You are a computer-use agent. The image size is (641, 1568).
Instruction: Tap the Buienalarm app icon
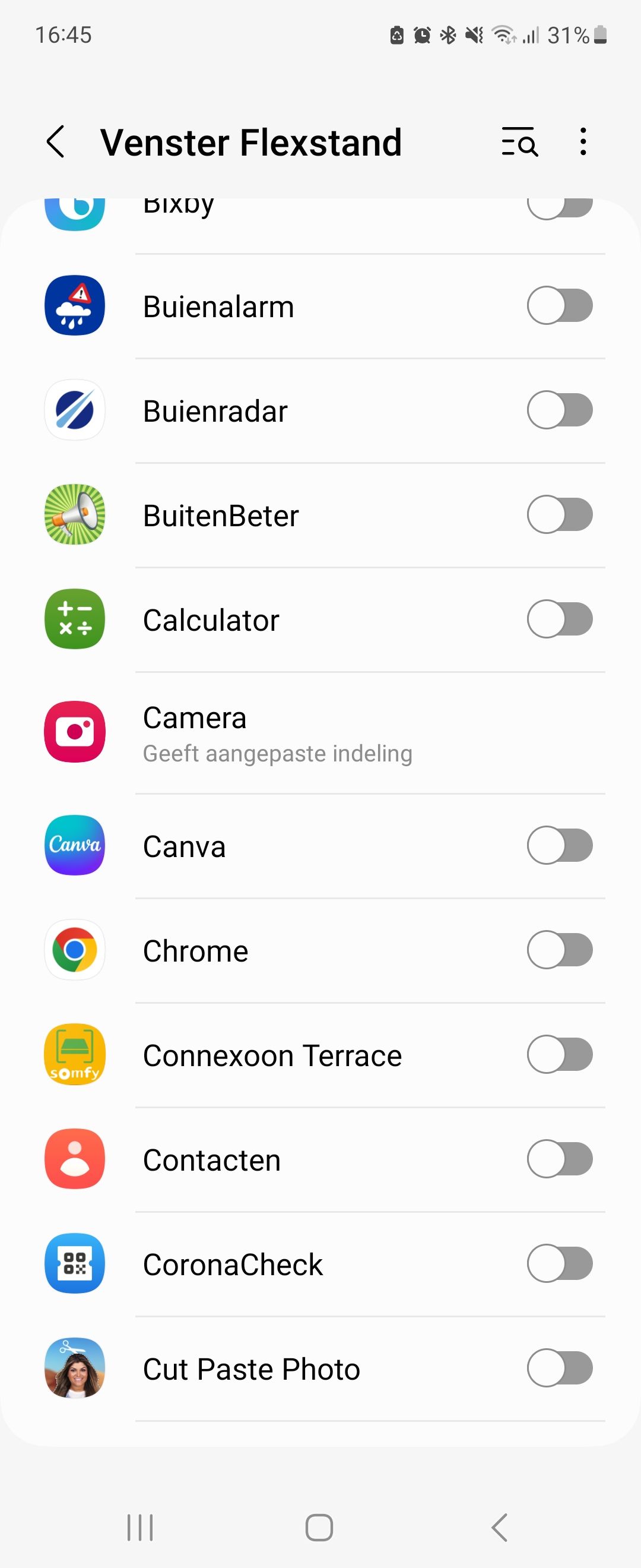click(74, 306)
